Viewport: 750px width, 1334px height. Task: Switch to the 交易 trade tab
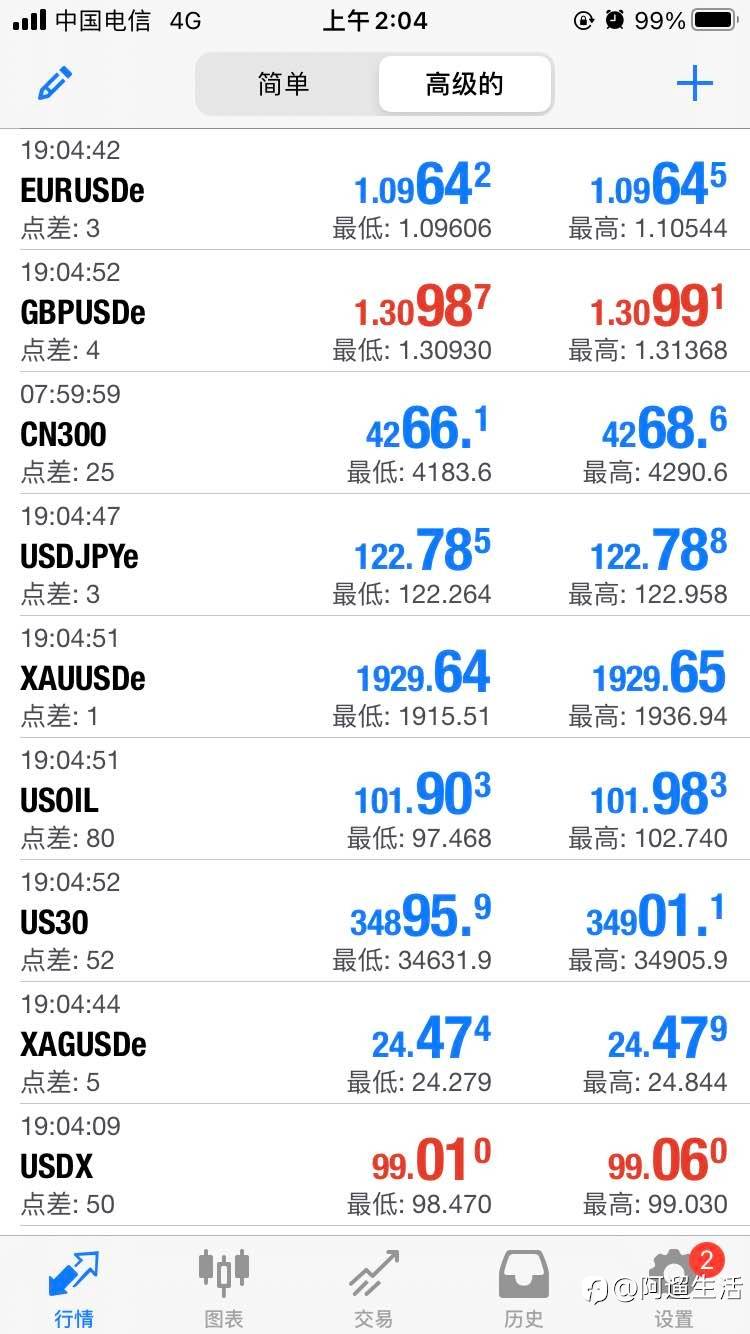point(373,1288)
